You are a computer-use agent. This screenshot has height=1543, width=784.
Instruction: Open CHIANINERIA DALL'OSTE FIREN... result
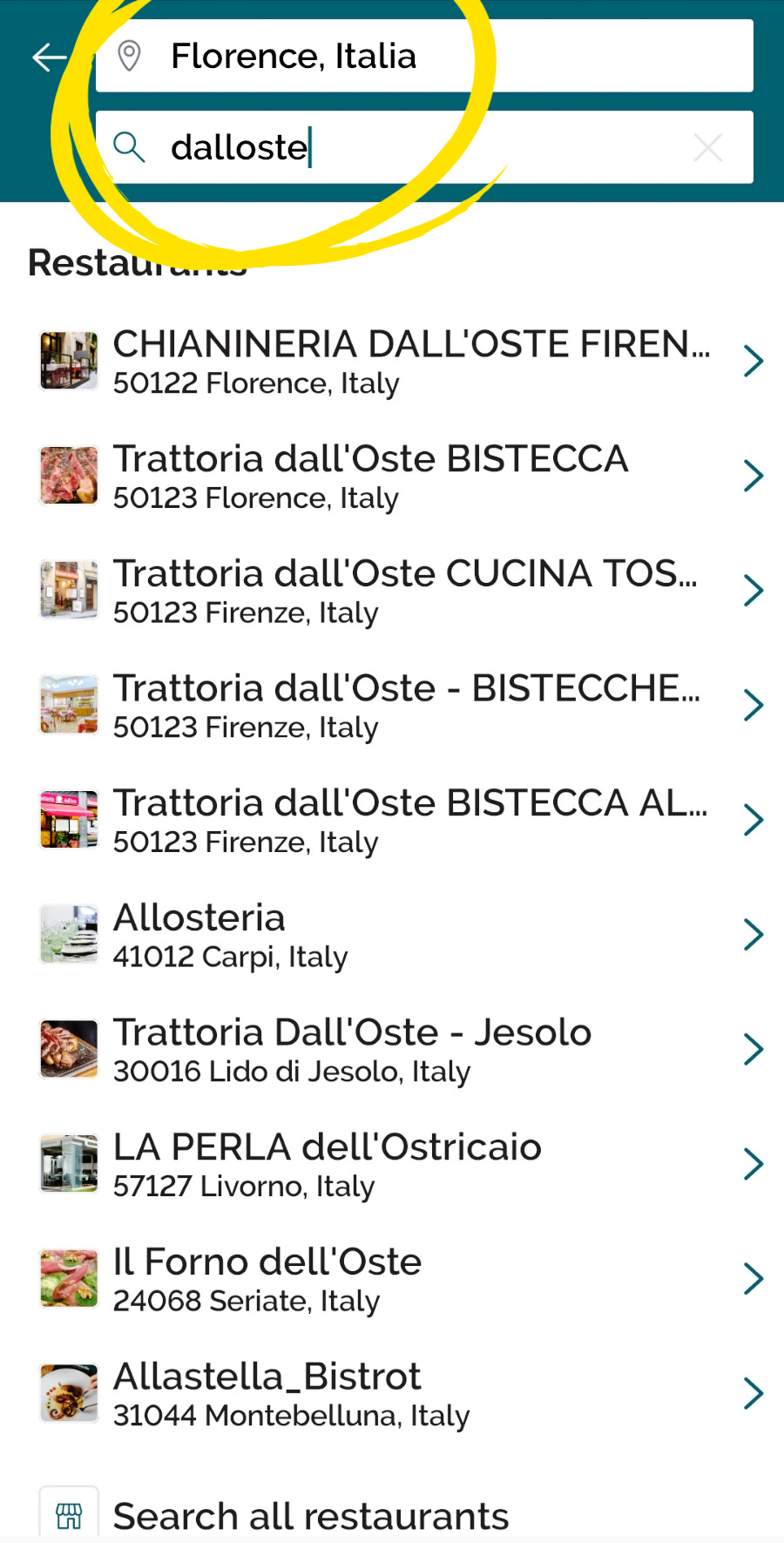pyautogui.click(x=401, y=362)
